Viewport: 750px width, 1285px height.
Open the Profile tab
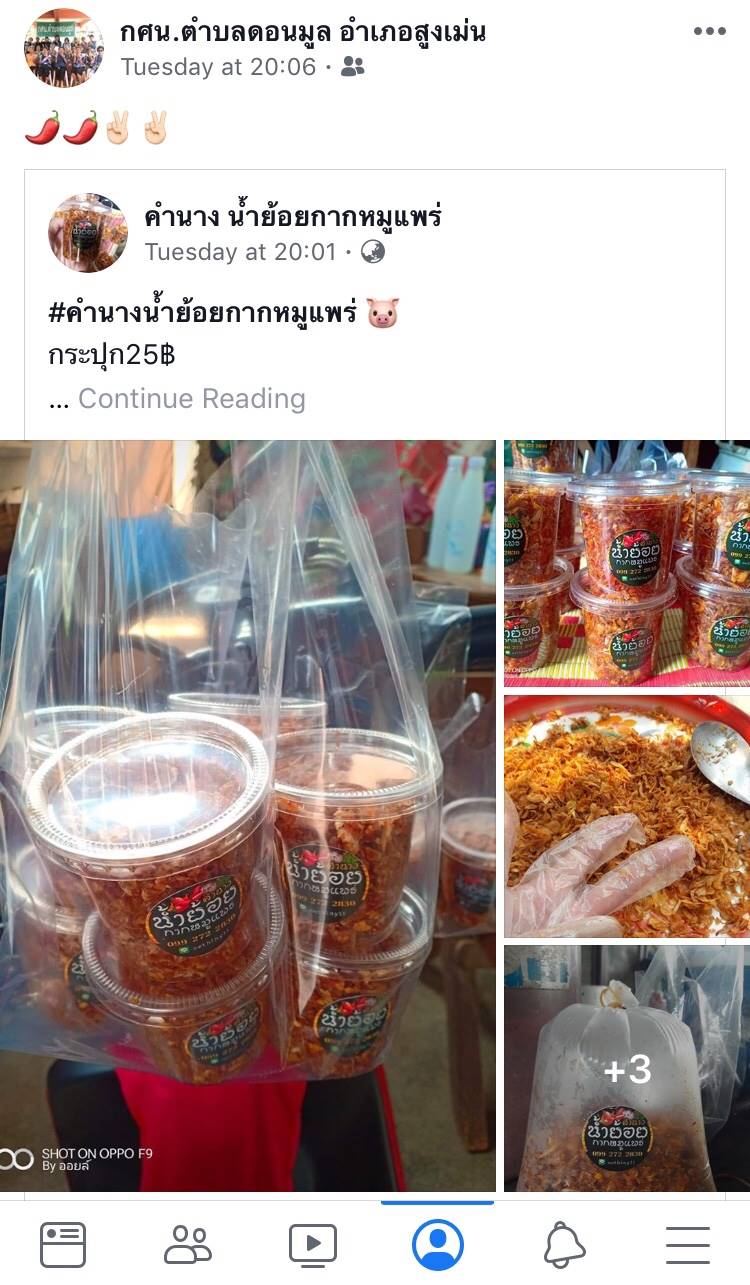click(438, 1245)
